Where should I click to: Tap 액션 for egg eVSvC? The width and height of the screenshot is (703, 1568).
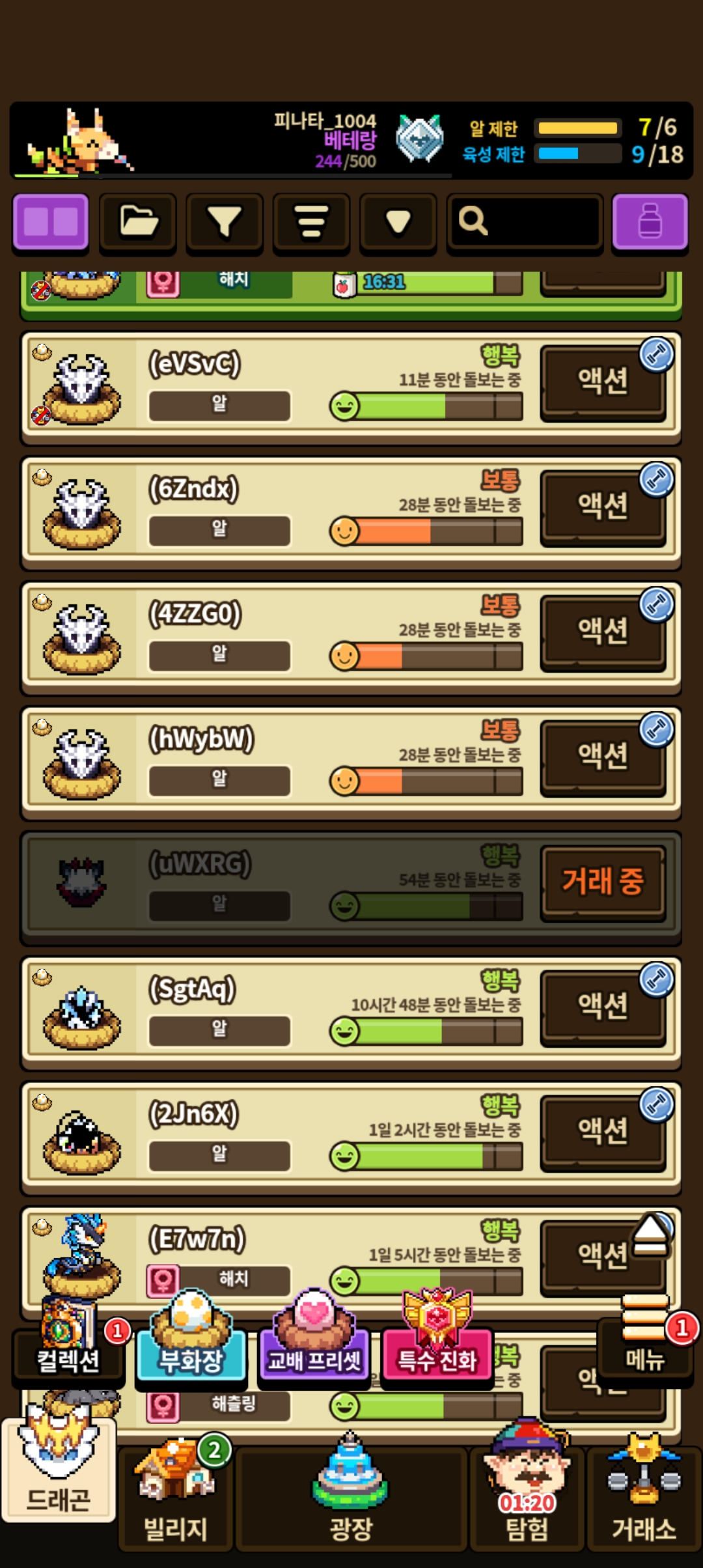[x=603, y=381]
